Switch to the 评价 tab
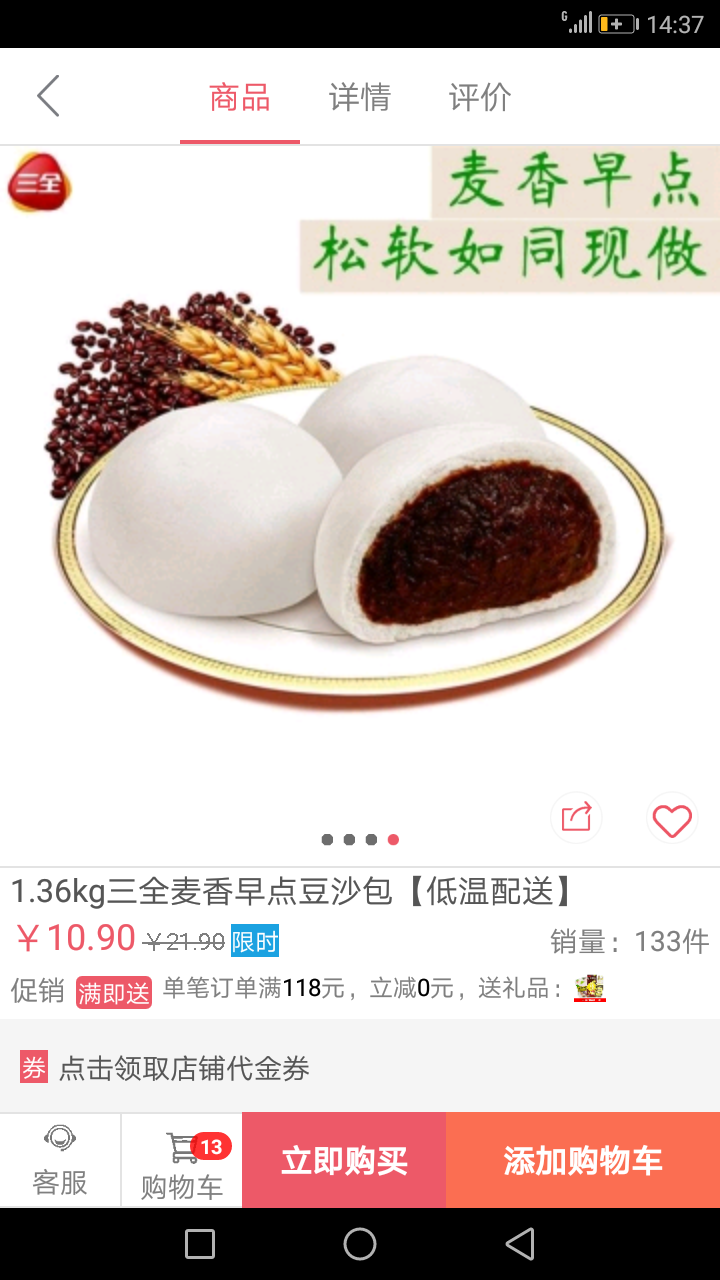This screenshot has height=1280, width=720. [x=479, y=97]
